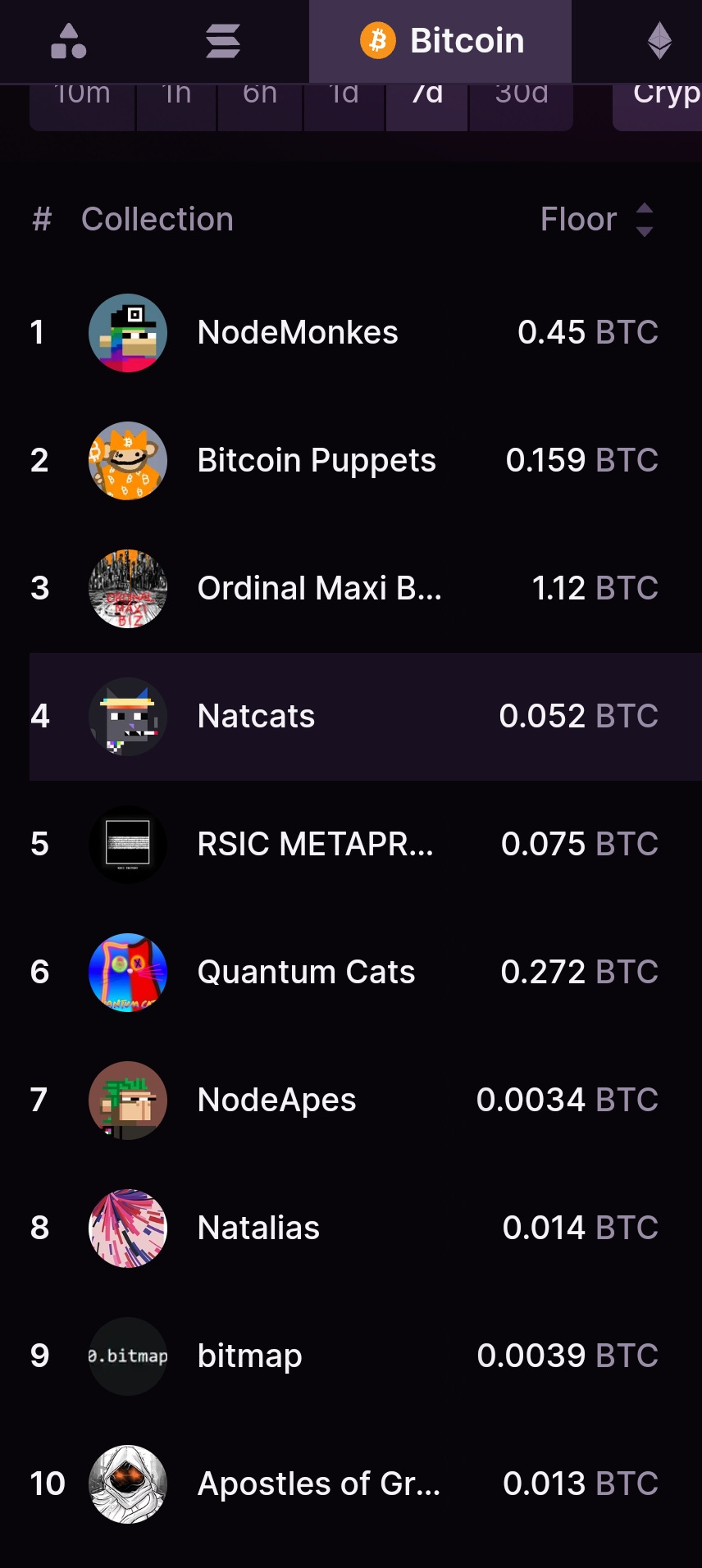The width and height of the screenshot is (702, 1568).
Task: Open the Ordinal Maxi B... collection
Action: tap(366, 589)
